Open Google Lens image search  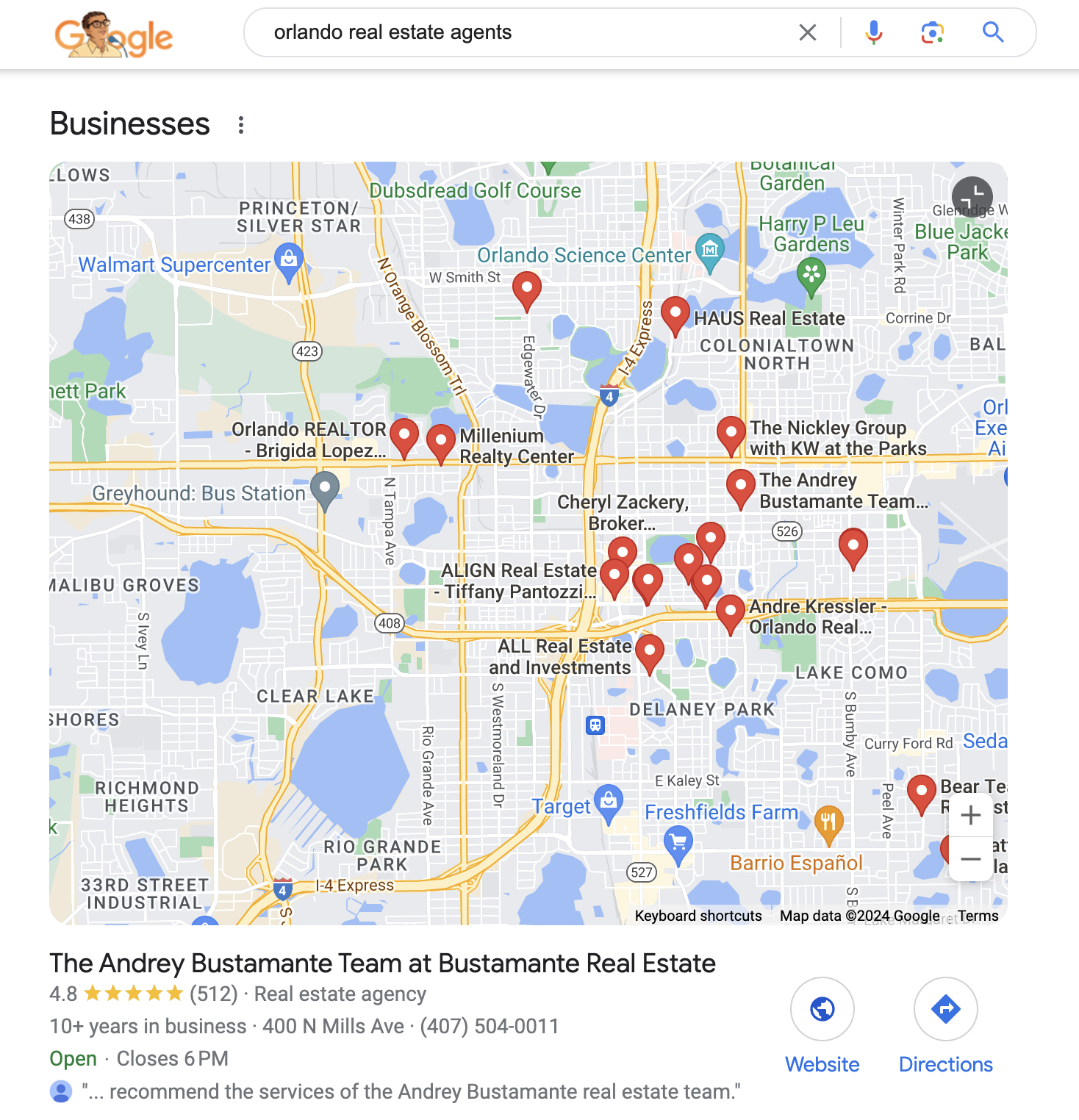pyautogui.click(x=932, y=32)
